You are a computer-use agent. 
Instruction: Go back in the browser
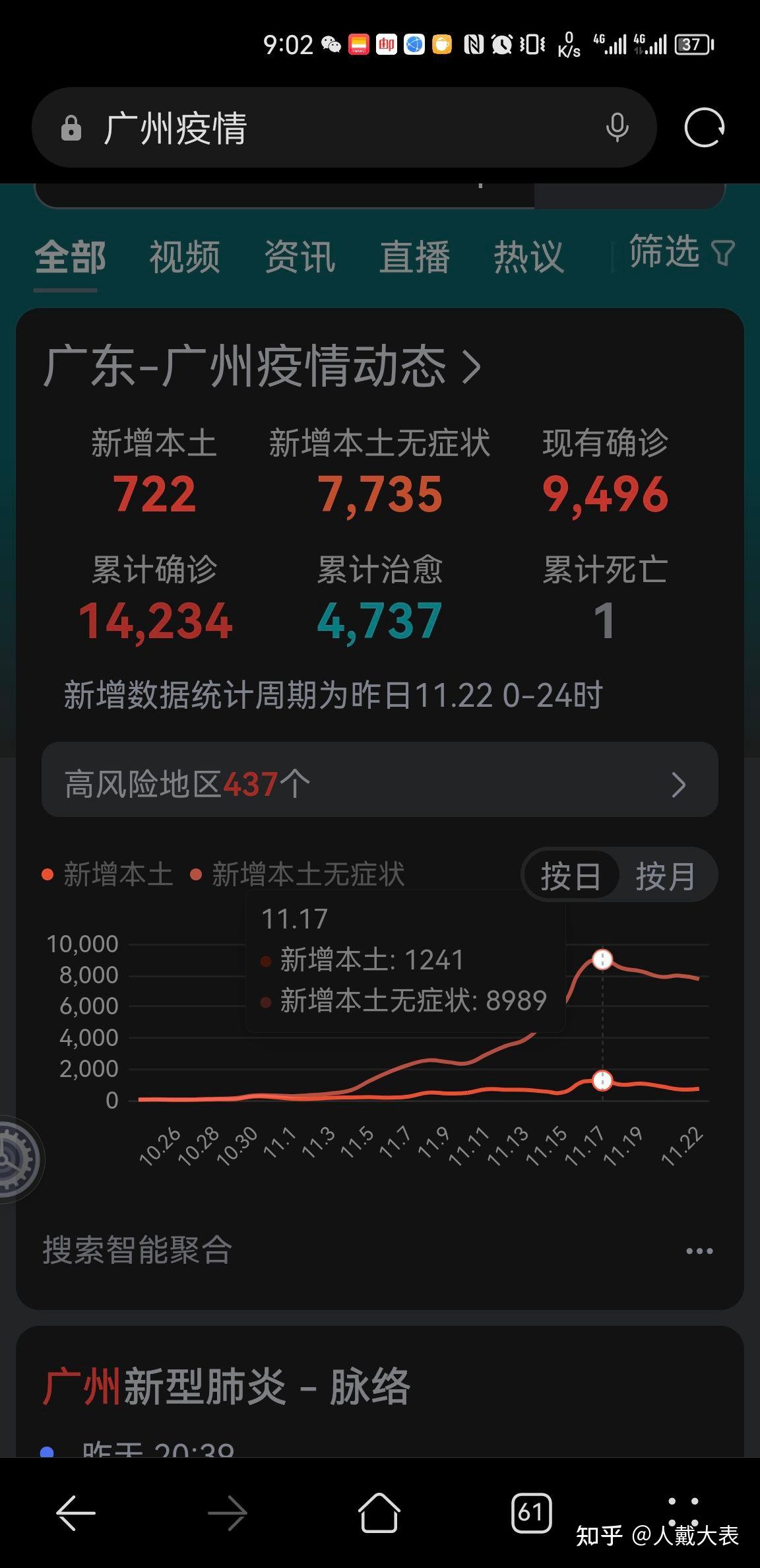coord(76,1512)
